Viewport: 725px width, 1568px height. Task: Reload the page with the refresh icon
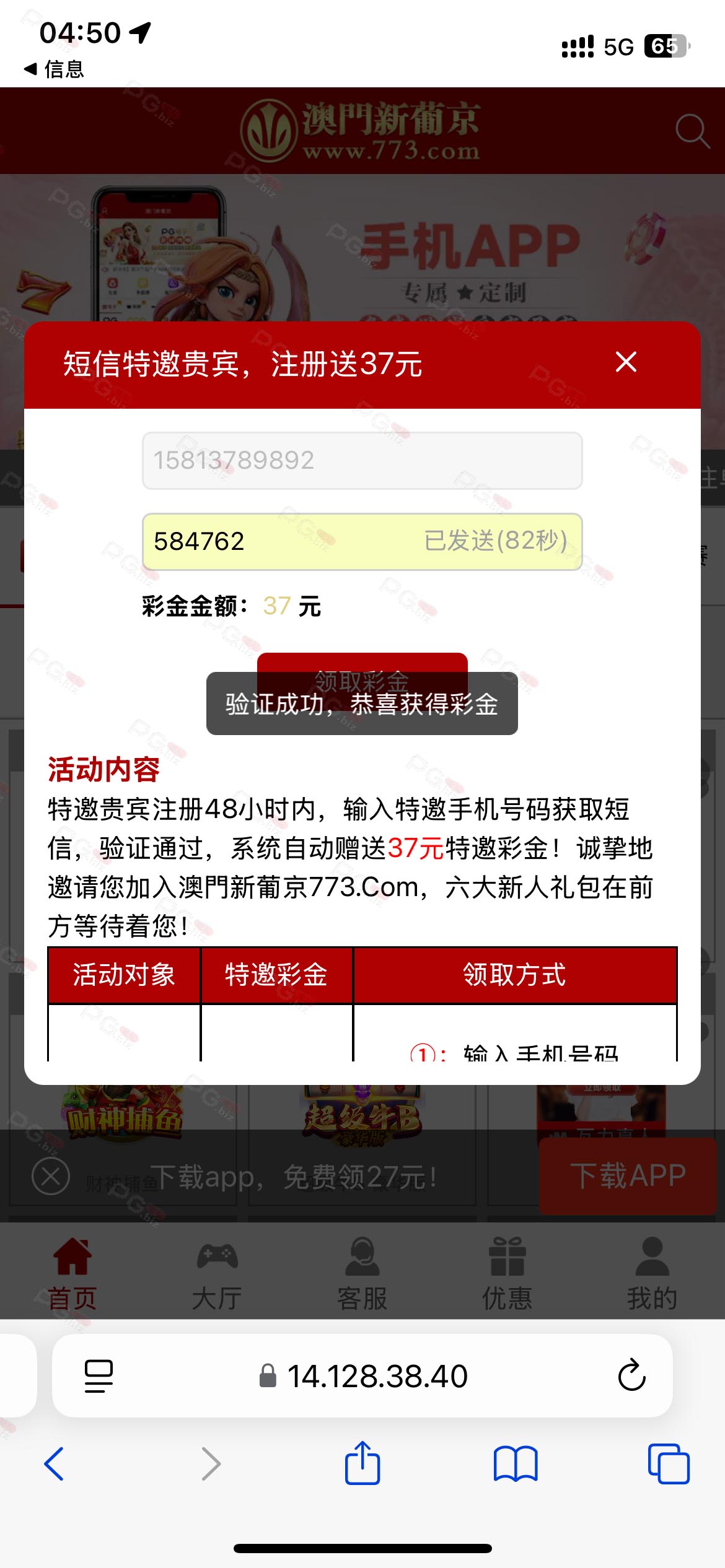(x=631, y=1375)
